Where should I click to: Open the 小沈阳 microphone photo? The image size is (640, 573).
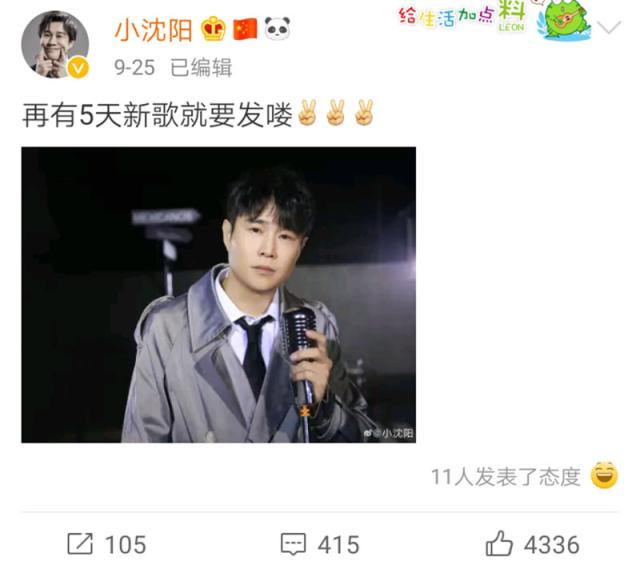[218, 295]
